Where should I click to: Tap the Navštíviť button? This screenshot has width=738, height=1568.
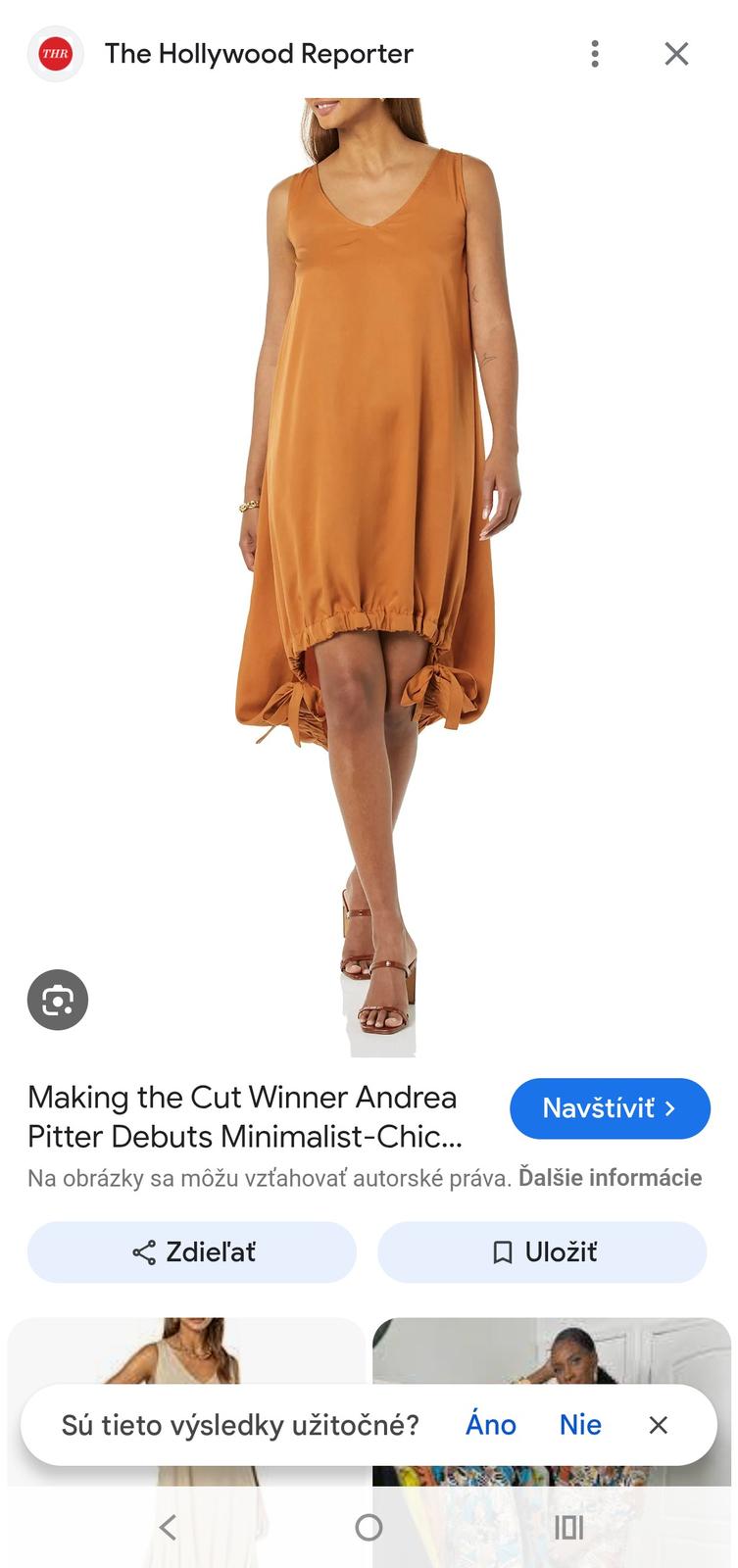(x=610, y=1108)
